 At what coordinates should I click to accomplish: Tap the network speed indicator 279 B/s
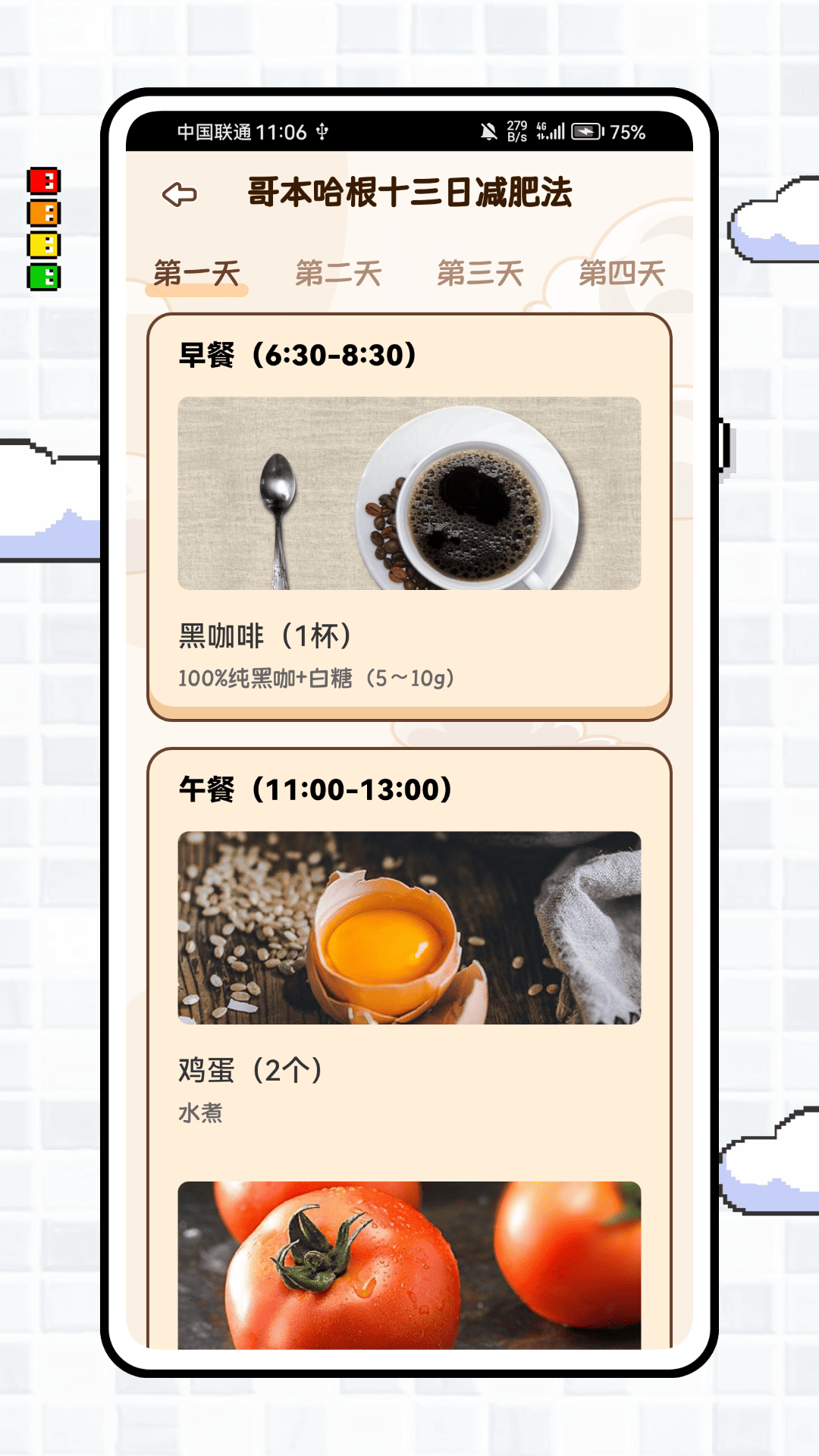[x=517, y=130]
